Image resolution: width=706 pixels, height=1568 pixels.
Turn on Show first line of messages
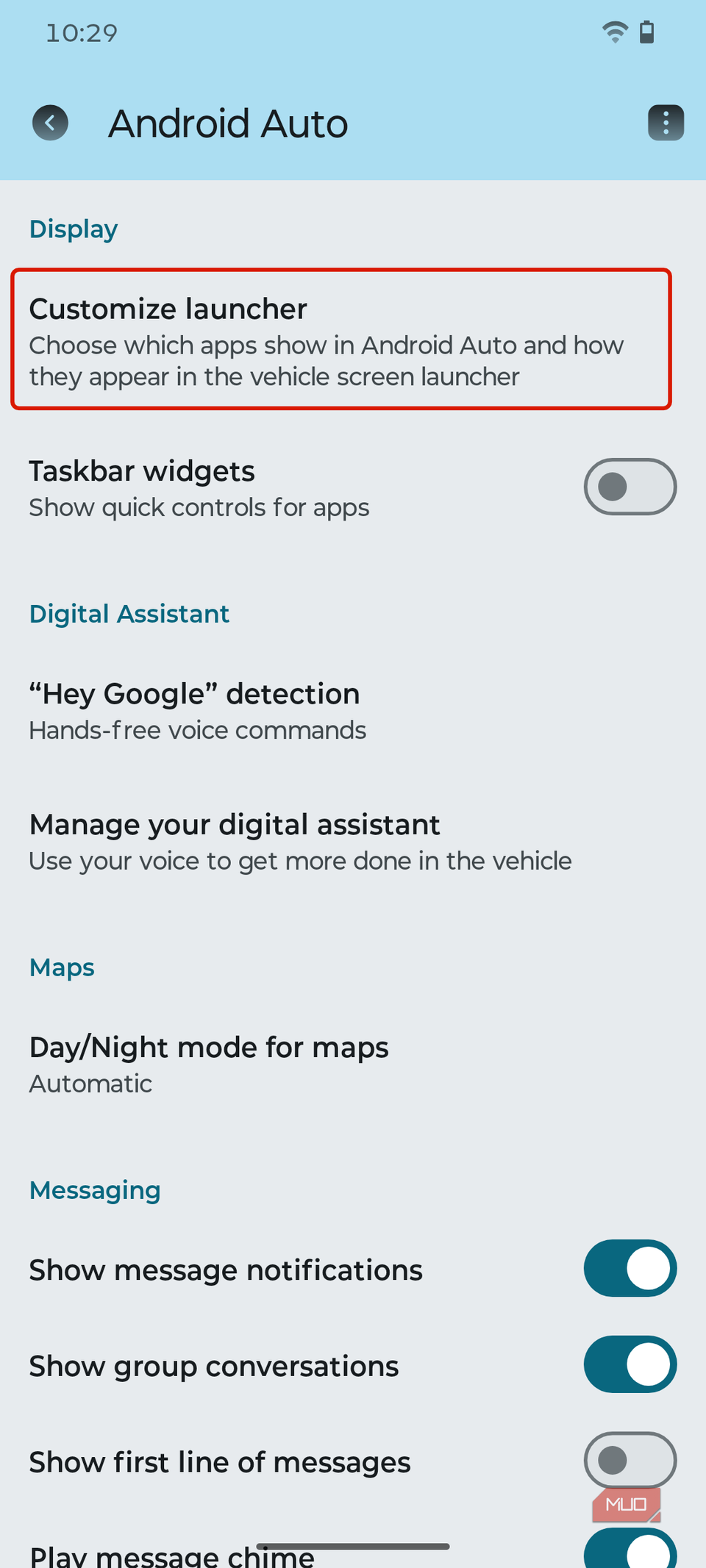(x=630, y=1460)
